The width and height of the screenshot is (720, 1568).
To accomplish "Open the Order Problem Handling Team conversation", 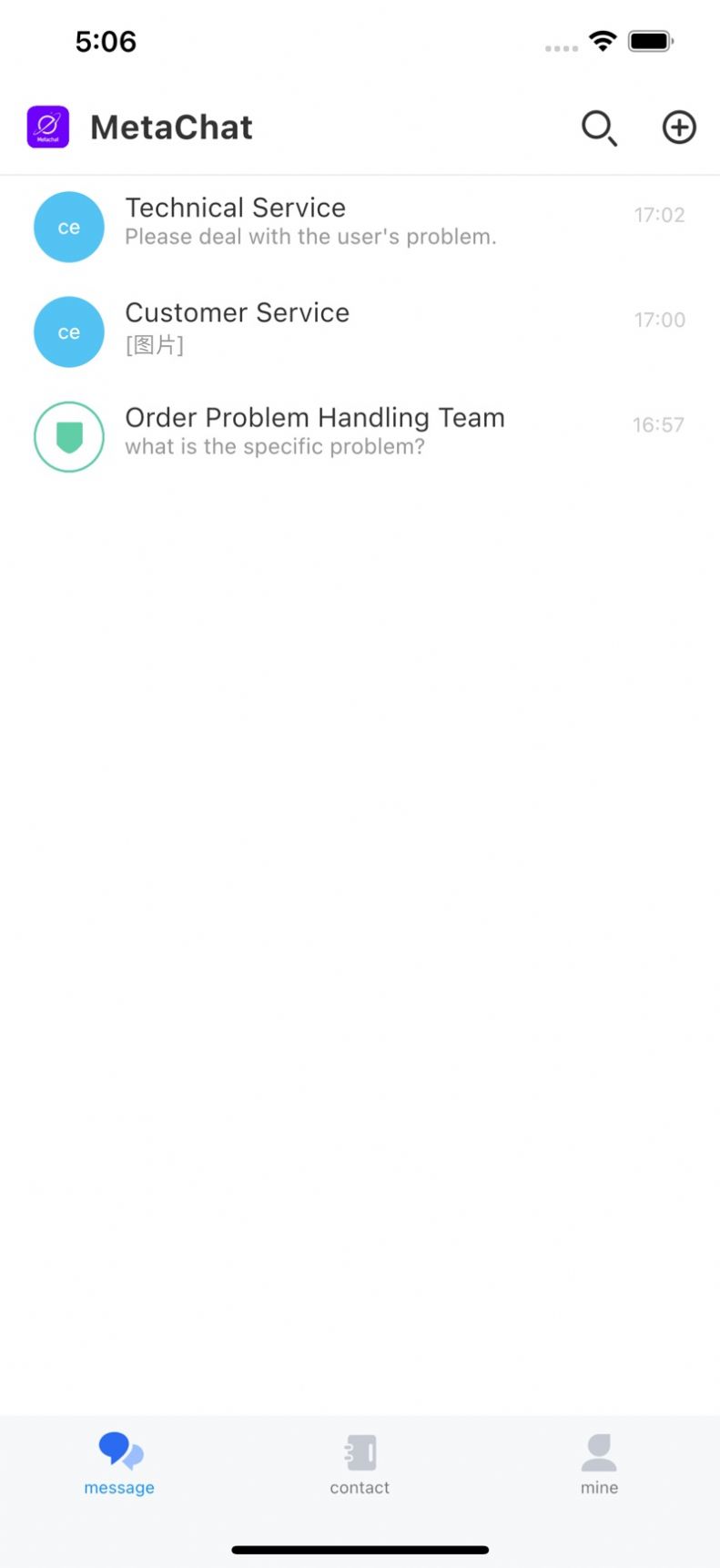I will tap(319, 433).
